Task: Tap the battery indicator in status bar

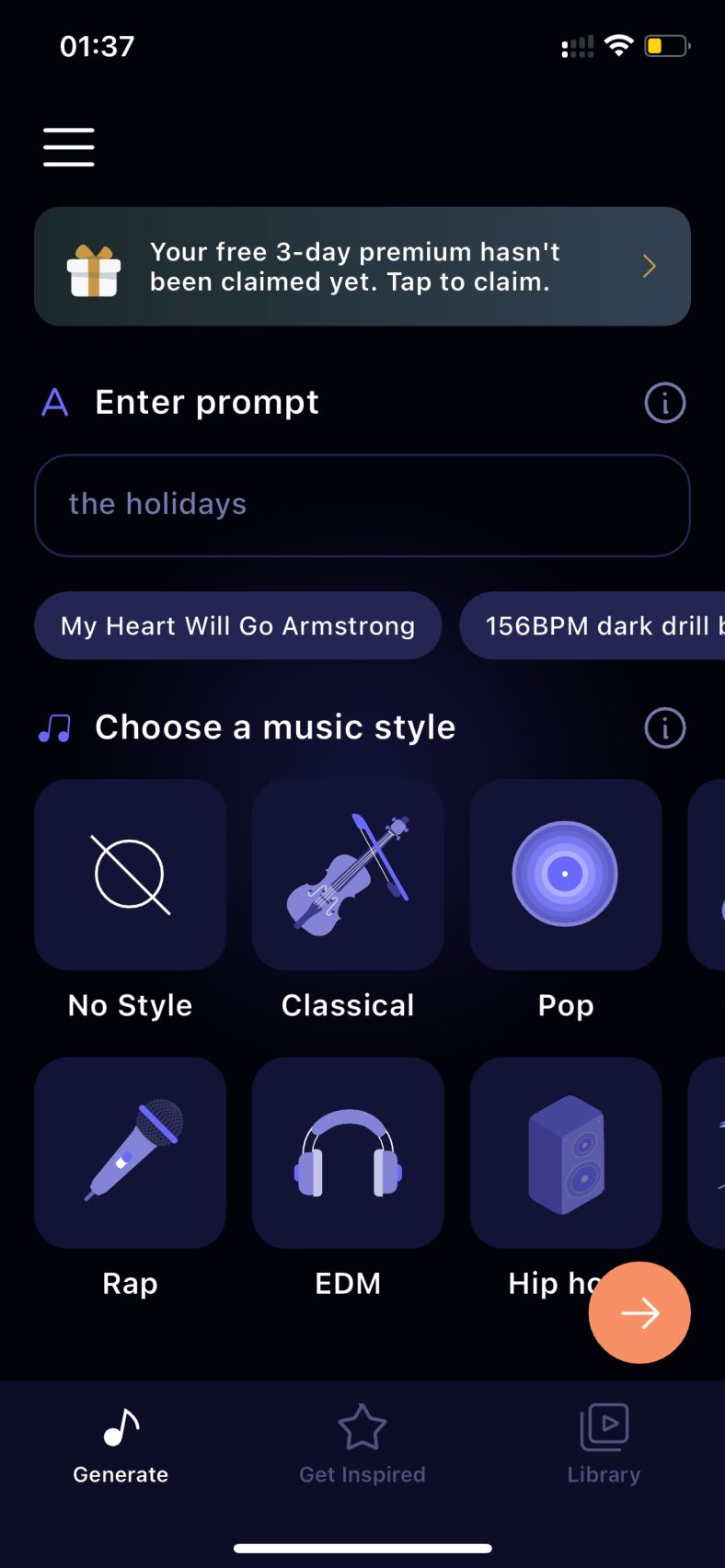Action: [666, 45]
